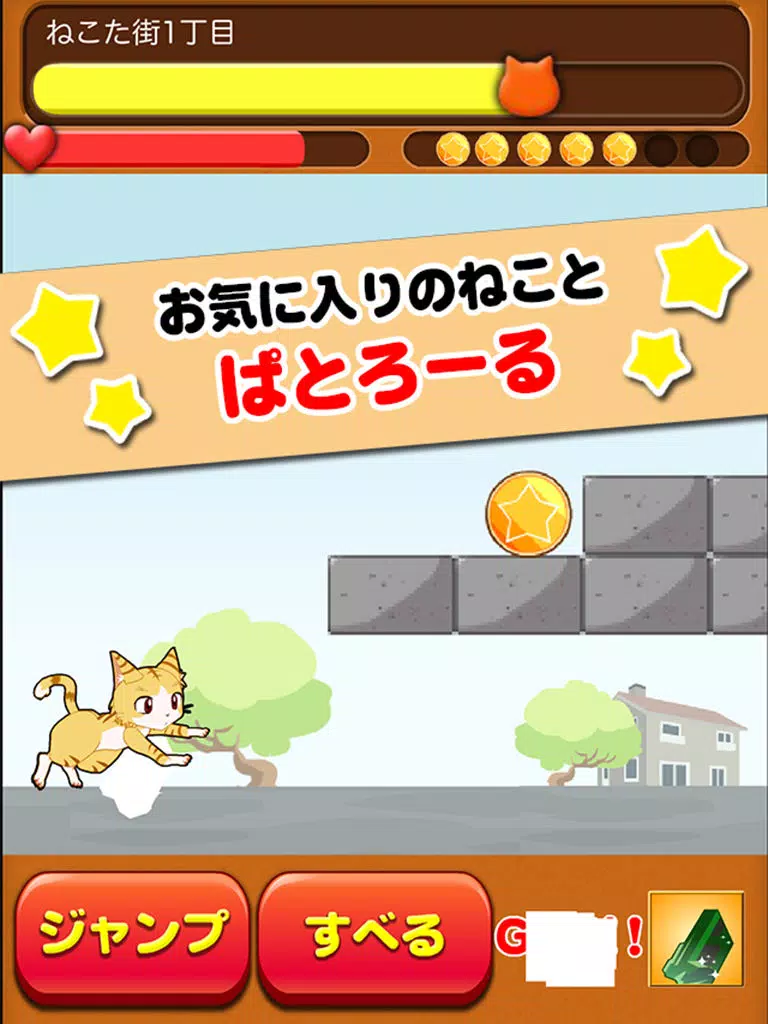This screenshot has height=1024, width=768.
Task: Use the green gem item
Action: click(x=696, y=939)
